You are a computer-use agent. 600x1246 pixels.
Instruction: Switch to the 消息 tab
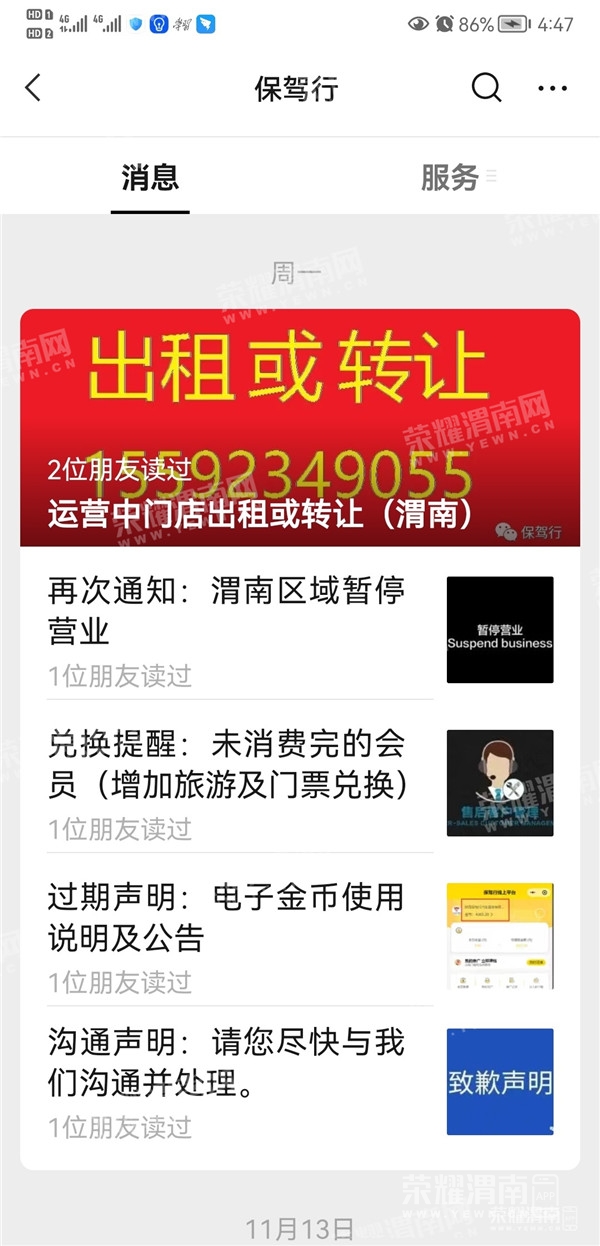click(x=150, y=178)
